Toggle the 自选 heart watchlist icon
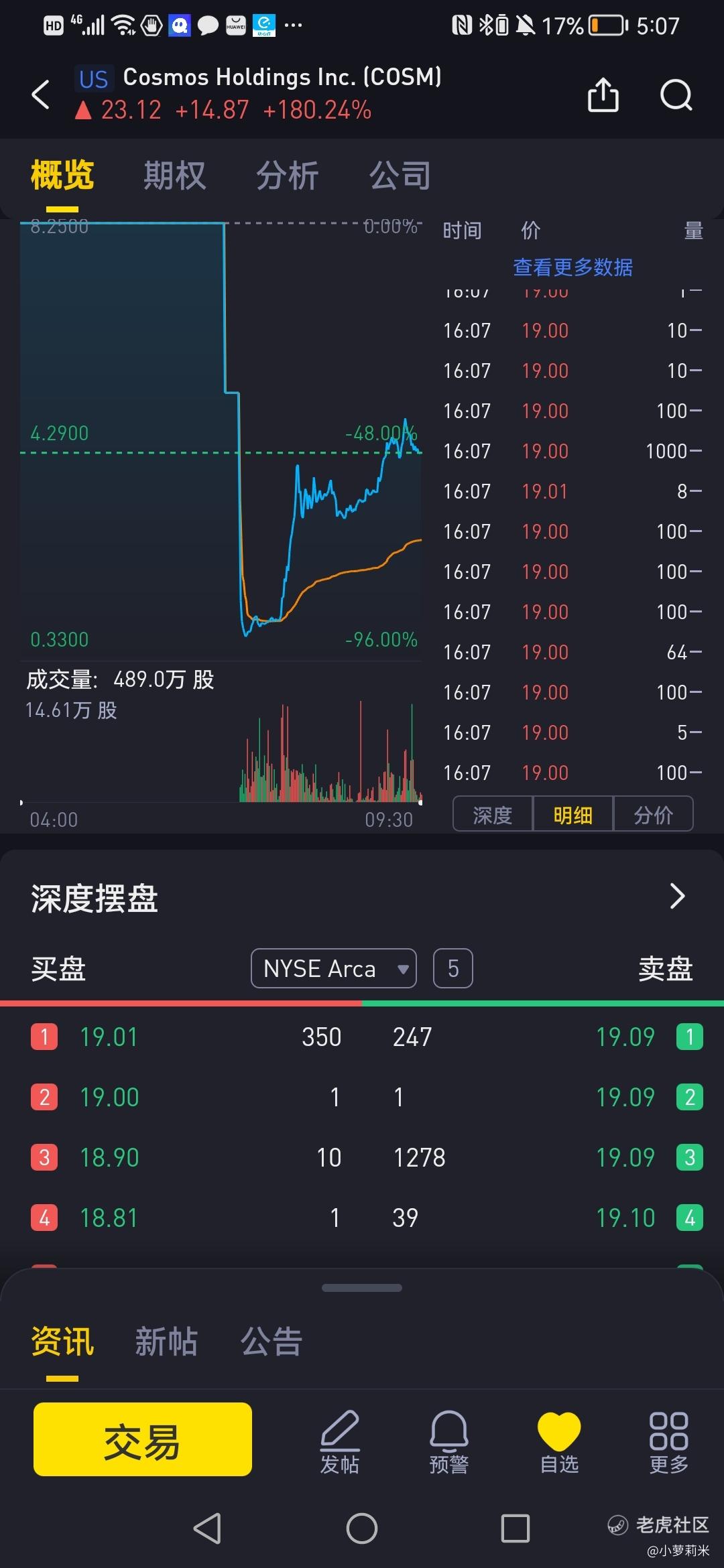 pos(559,1441)
